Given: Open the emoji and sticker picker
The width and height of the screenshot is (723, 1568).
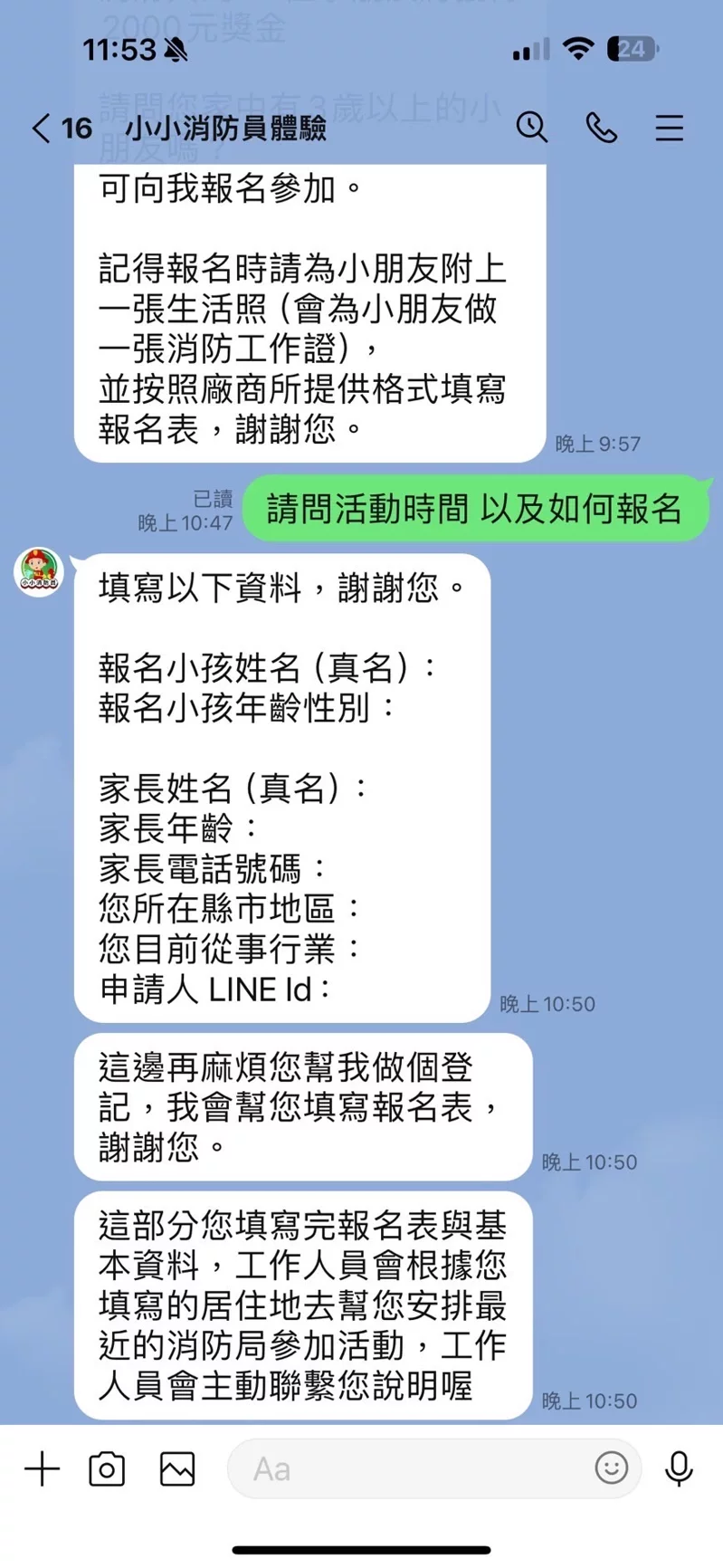Looking at the screenshot, I should tap(612, 1468).
